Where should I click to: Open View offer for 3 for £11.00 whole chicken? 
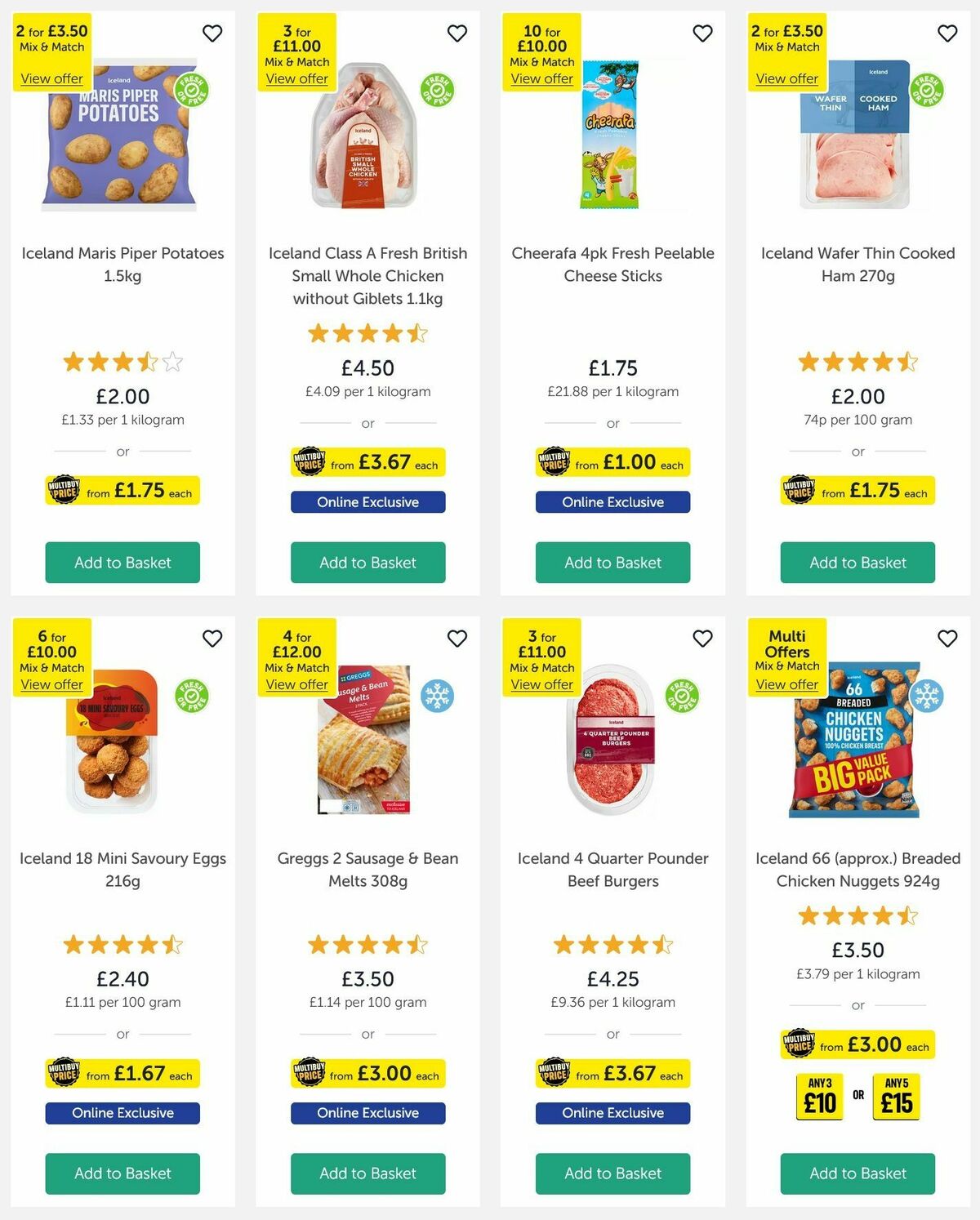(296, 78)
